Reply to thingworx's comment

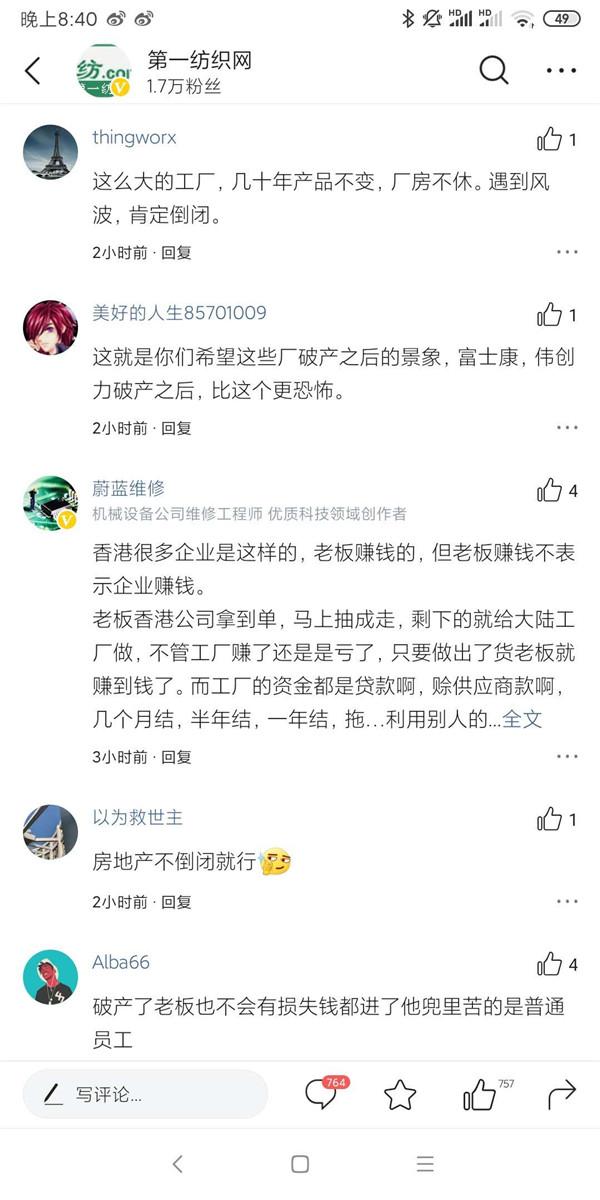click(176, 252)
